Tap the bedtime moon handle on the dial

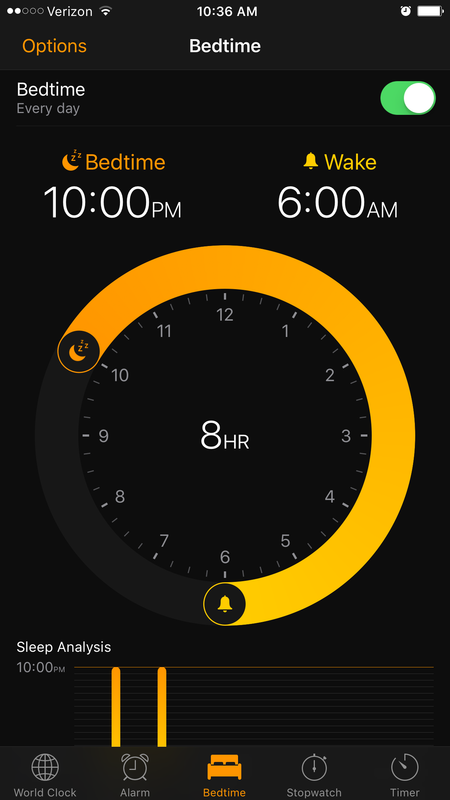tap(79, 351)
